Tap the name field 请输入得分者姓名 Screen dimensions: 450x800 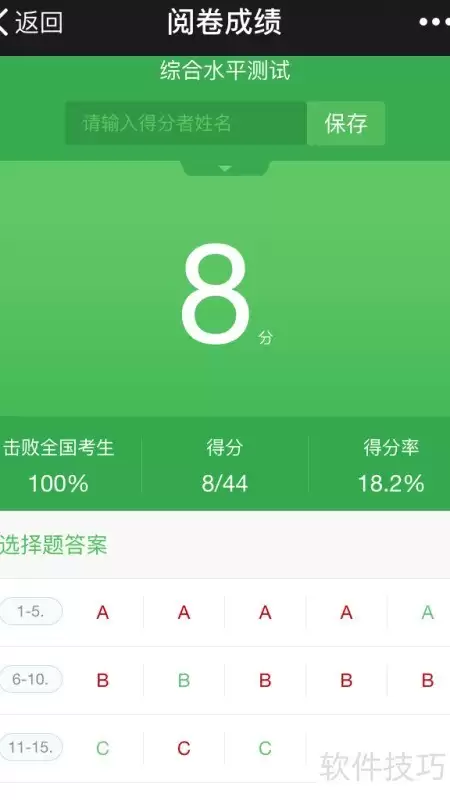pyautogui.click(x=186, y=123)
